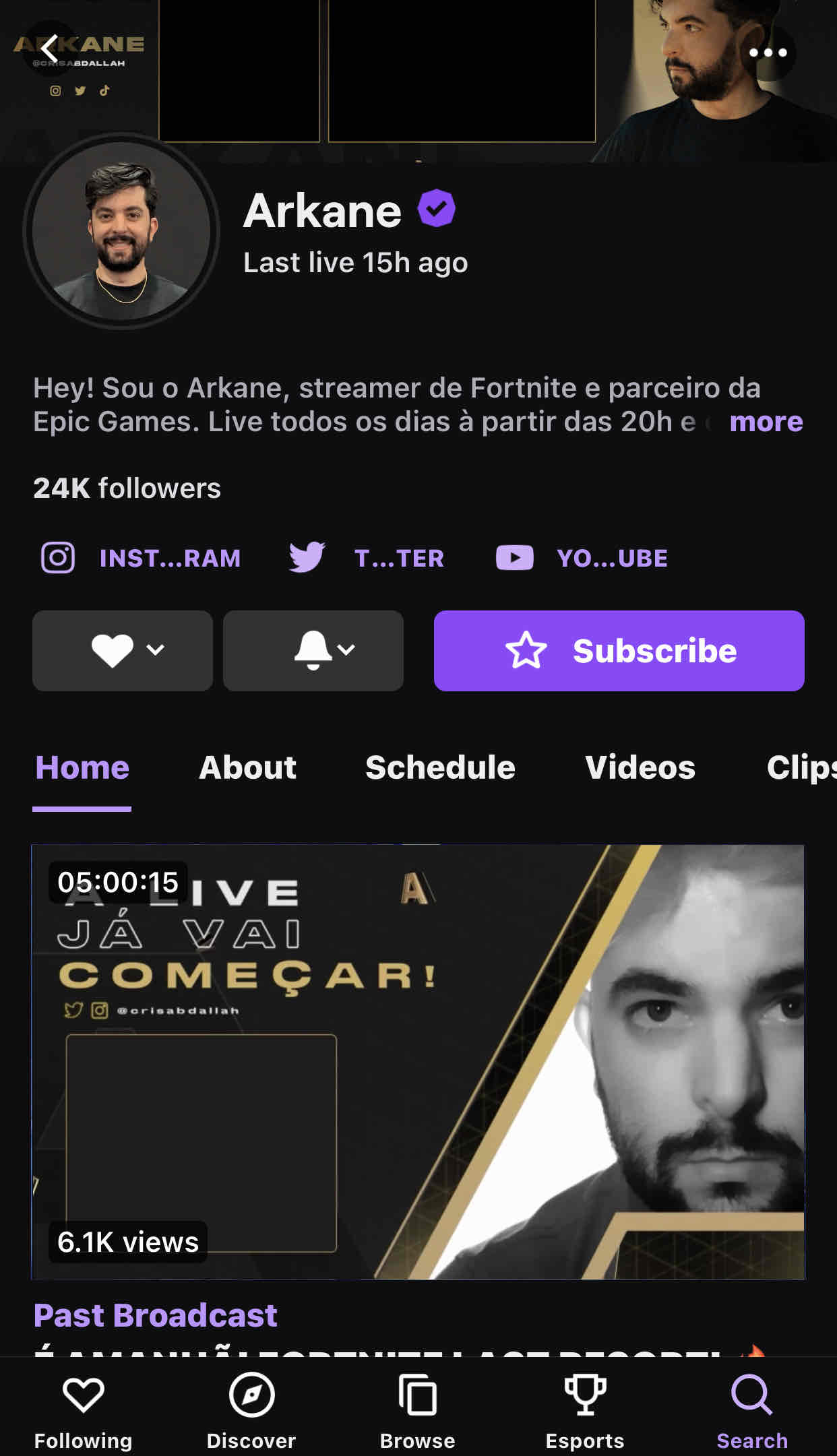
Task: Switch to the About tab
Action: tap(247, 767)
